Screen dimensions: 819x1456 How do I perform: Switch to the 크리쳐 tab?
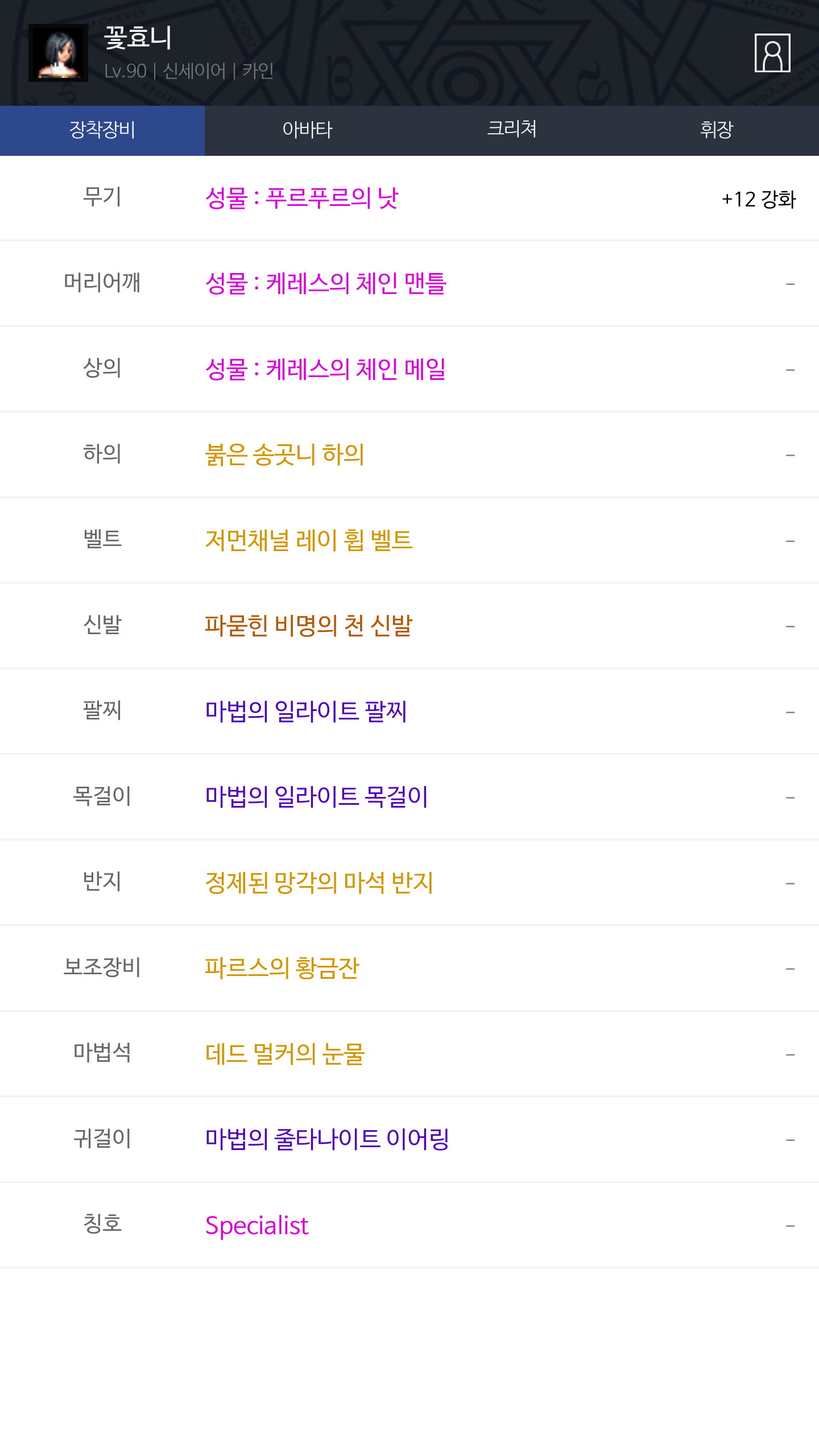512,130
